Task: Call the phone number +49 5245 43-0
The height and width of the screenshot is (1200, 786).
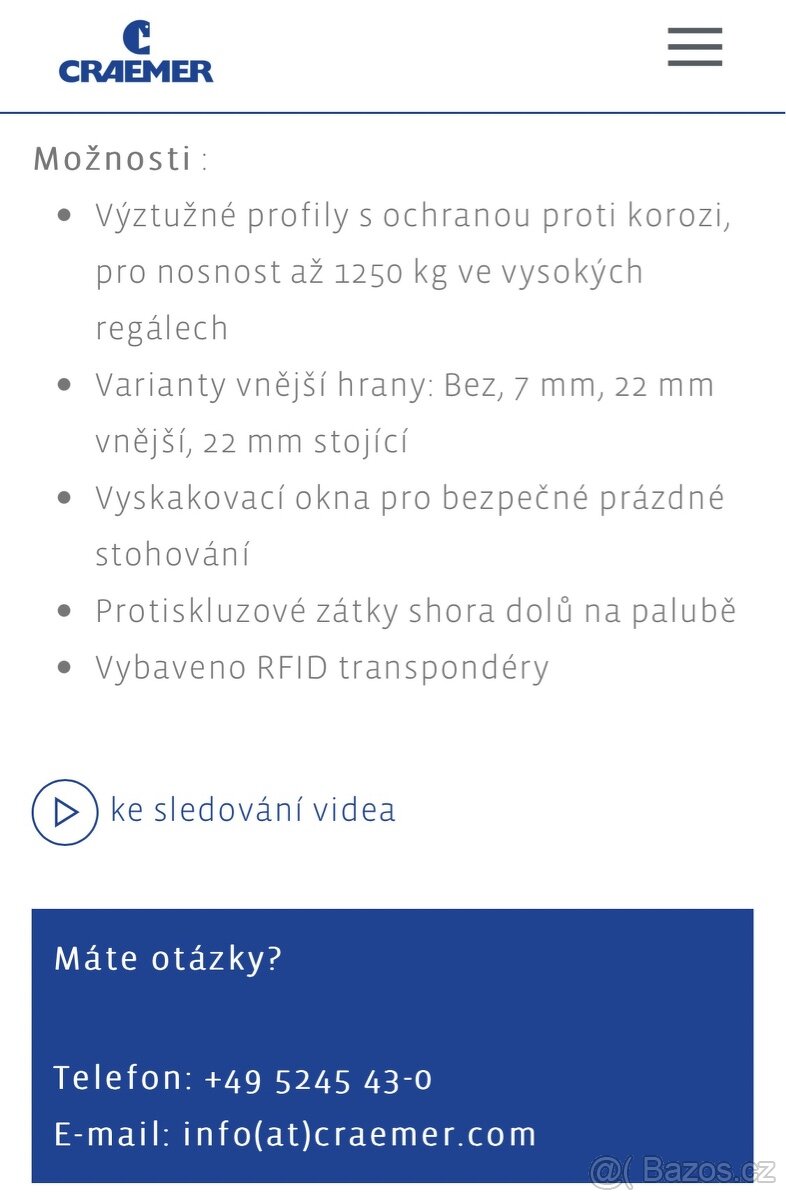Action: (318, 1079)
